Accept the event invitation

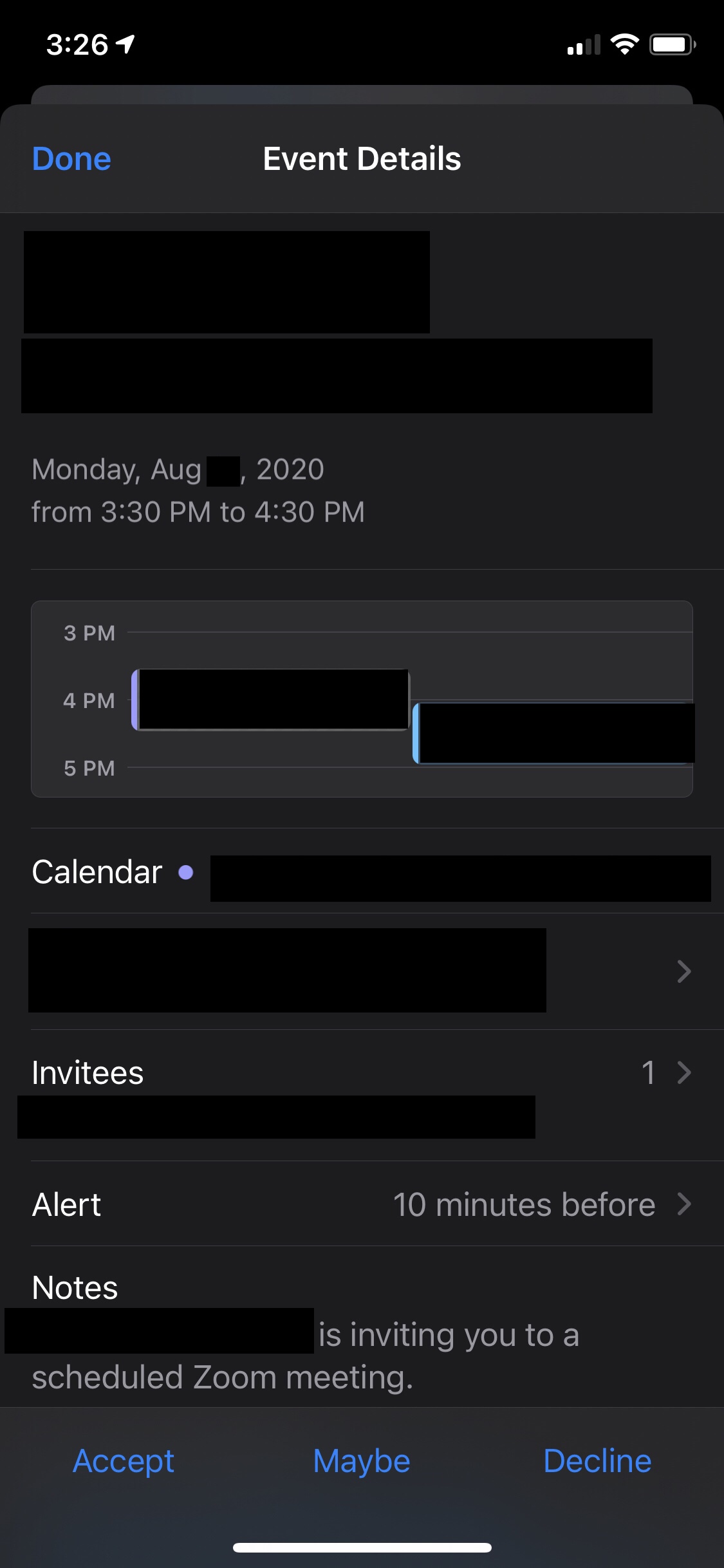(x=124, y=1461)
